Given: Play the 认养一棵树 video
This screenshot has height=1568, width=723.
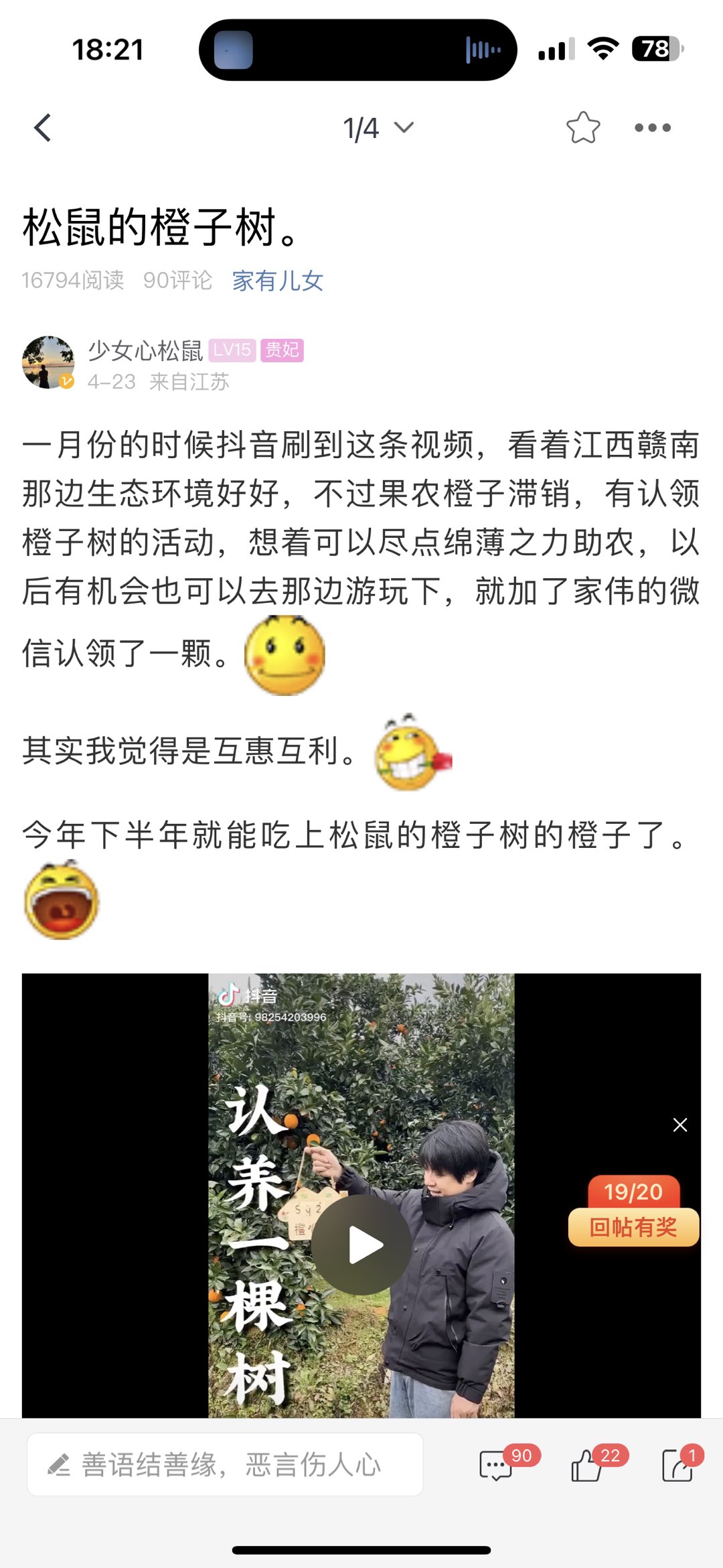Looking at the screenshot, I should click(362, 1245).
